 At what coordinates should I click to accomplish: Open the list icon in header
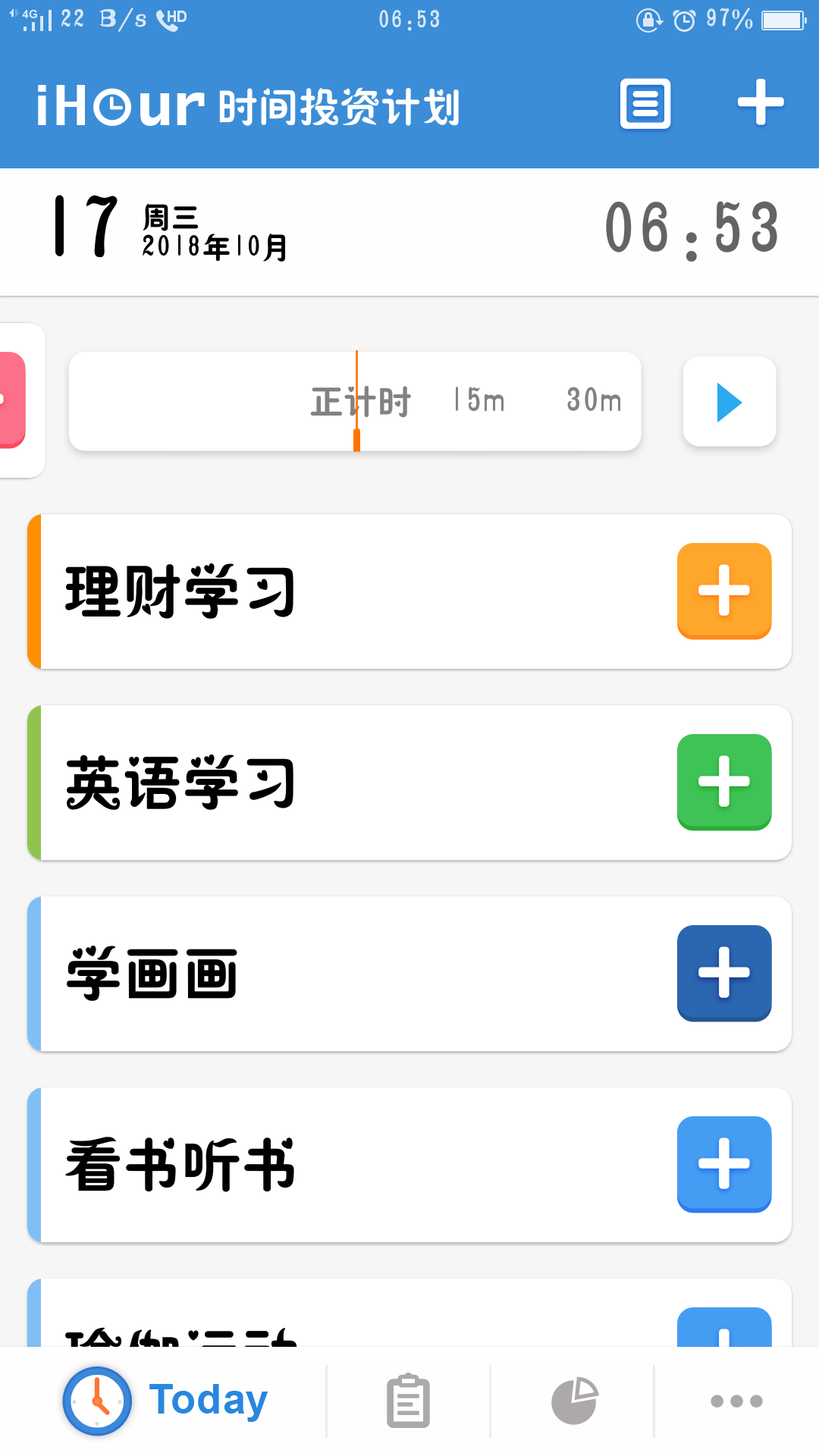tap(645, 104)
